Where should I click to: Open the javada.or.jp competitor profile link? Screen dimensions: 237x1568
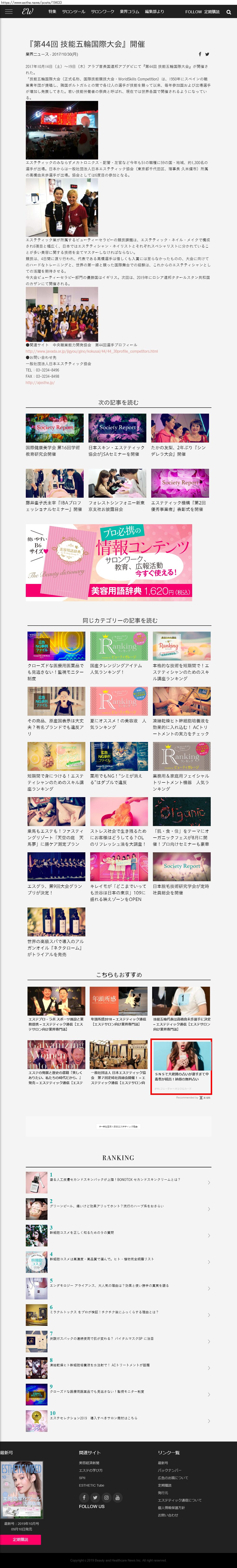[91, 351]
